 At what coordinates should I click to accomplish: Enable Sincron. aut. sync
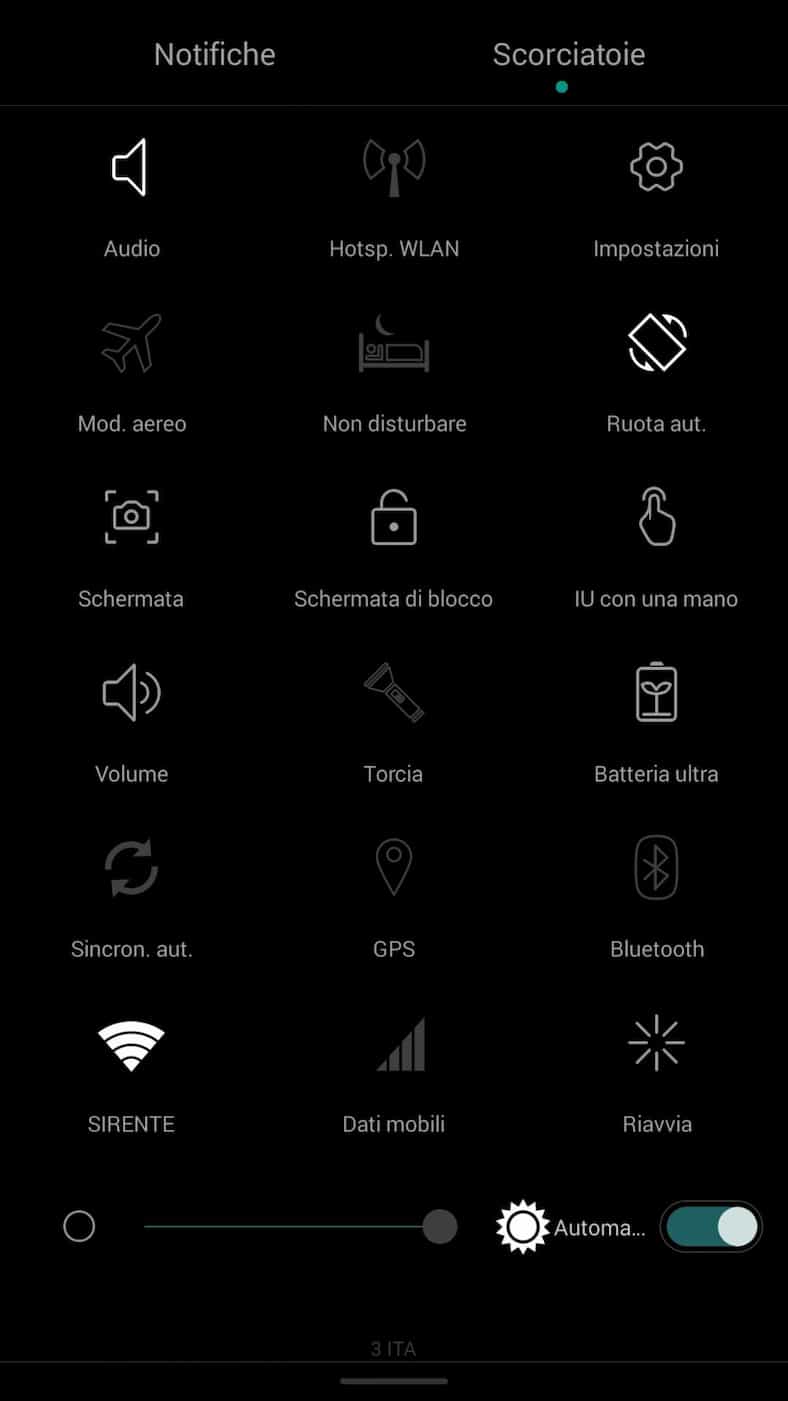131,868
